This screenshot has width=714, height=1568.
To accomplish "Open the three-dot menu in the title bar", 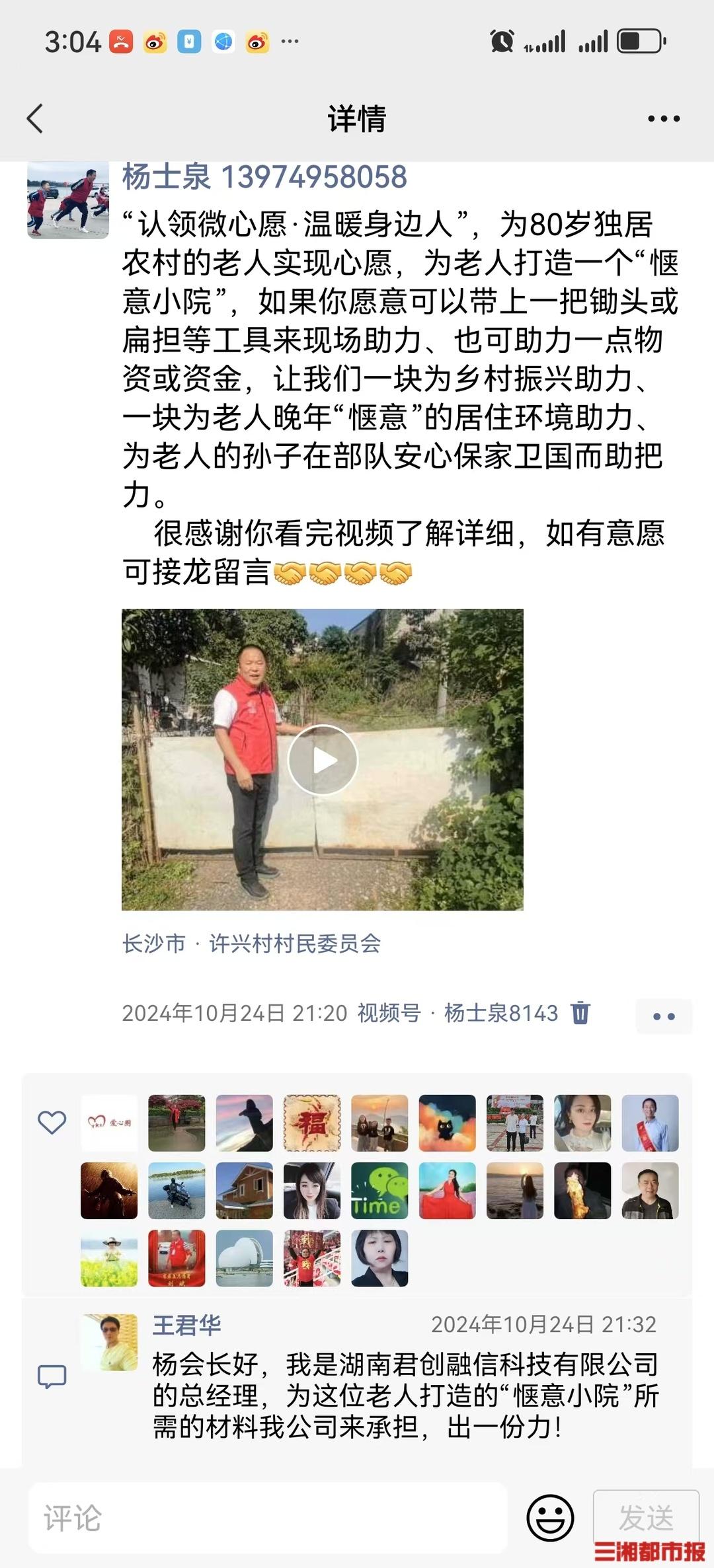I will [663, 119].
